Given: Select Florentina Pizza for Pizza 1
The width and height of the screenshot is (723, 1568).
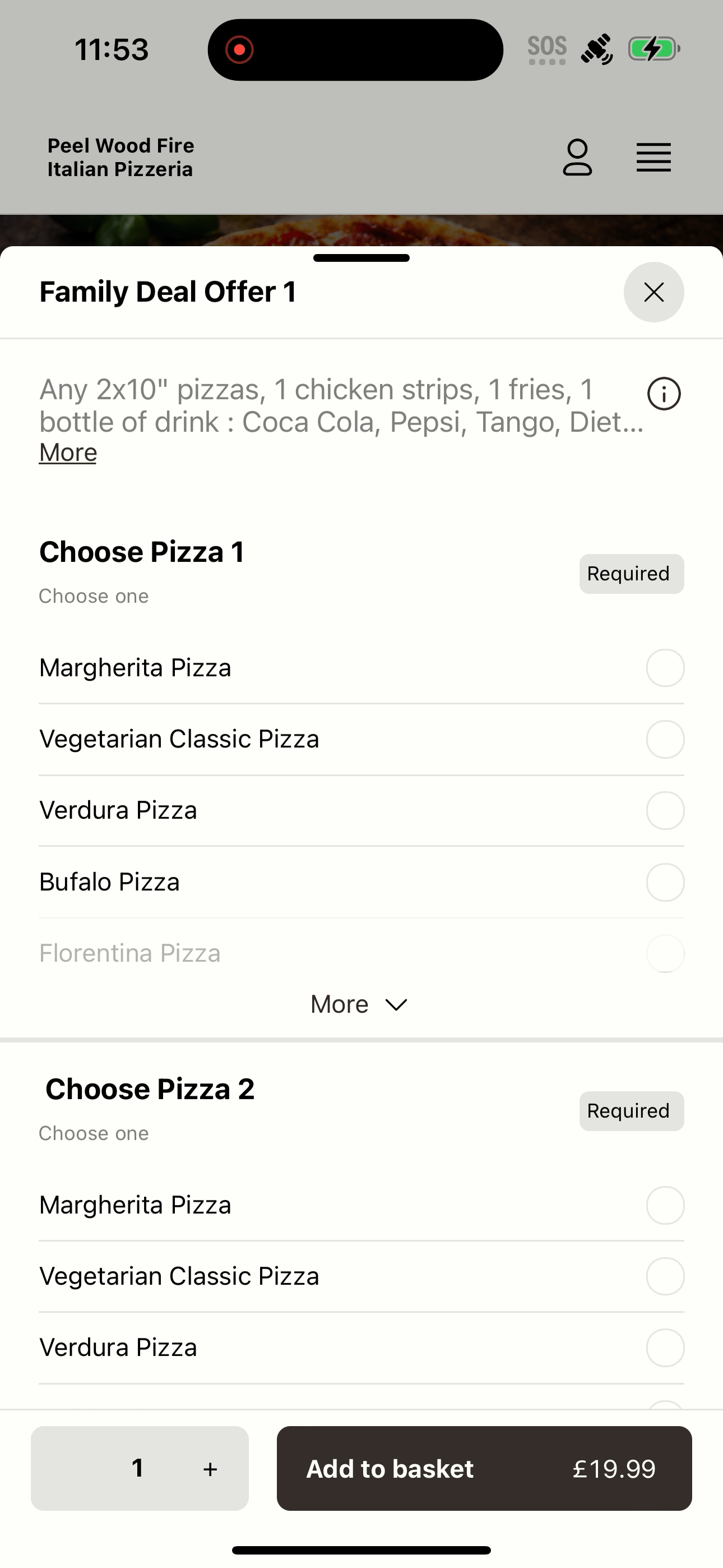Looking at the screenshot, I should click(361, 953).
